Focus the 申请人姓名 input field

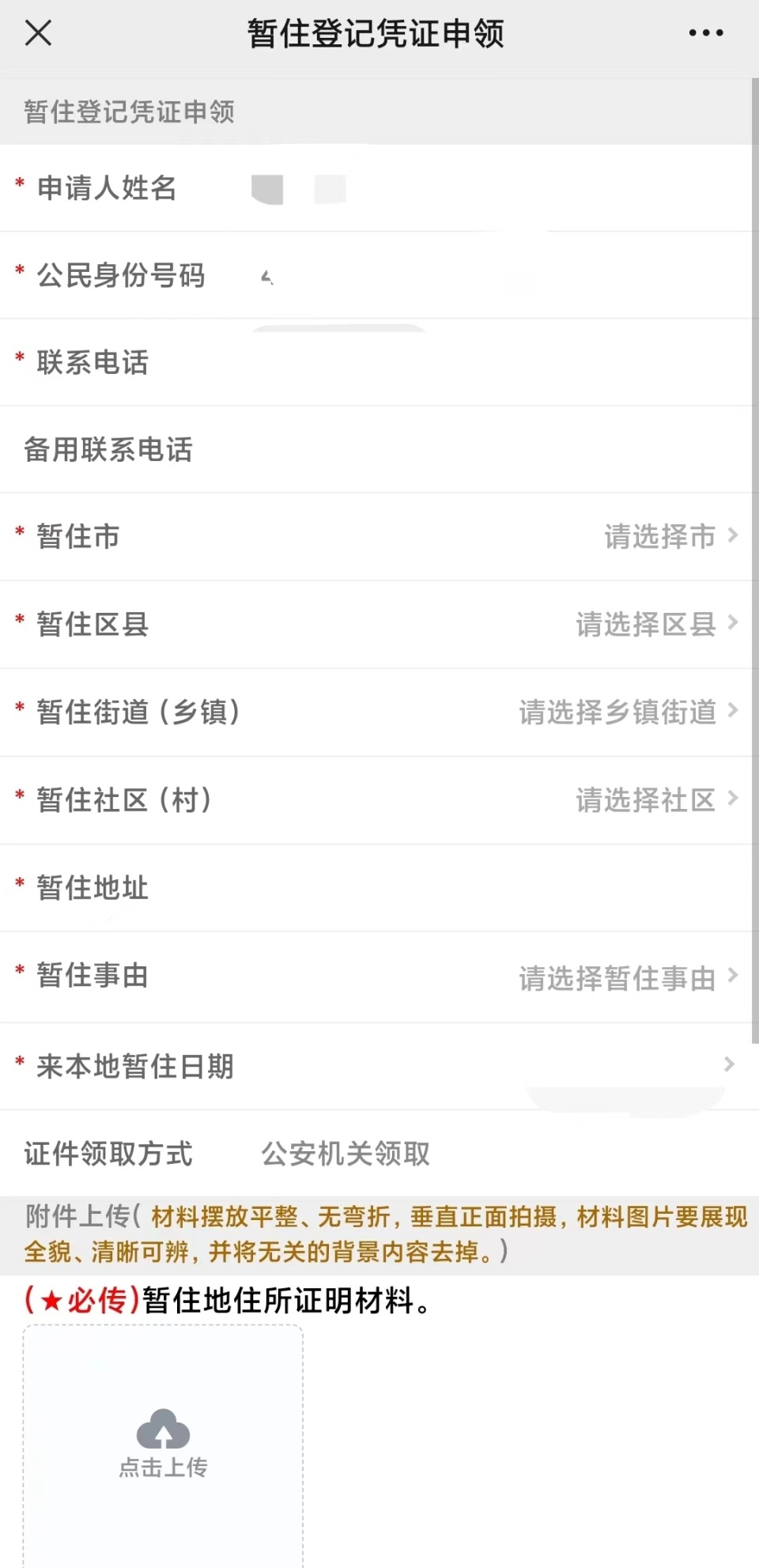click(x=435, y=188)
